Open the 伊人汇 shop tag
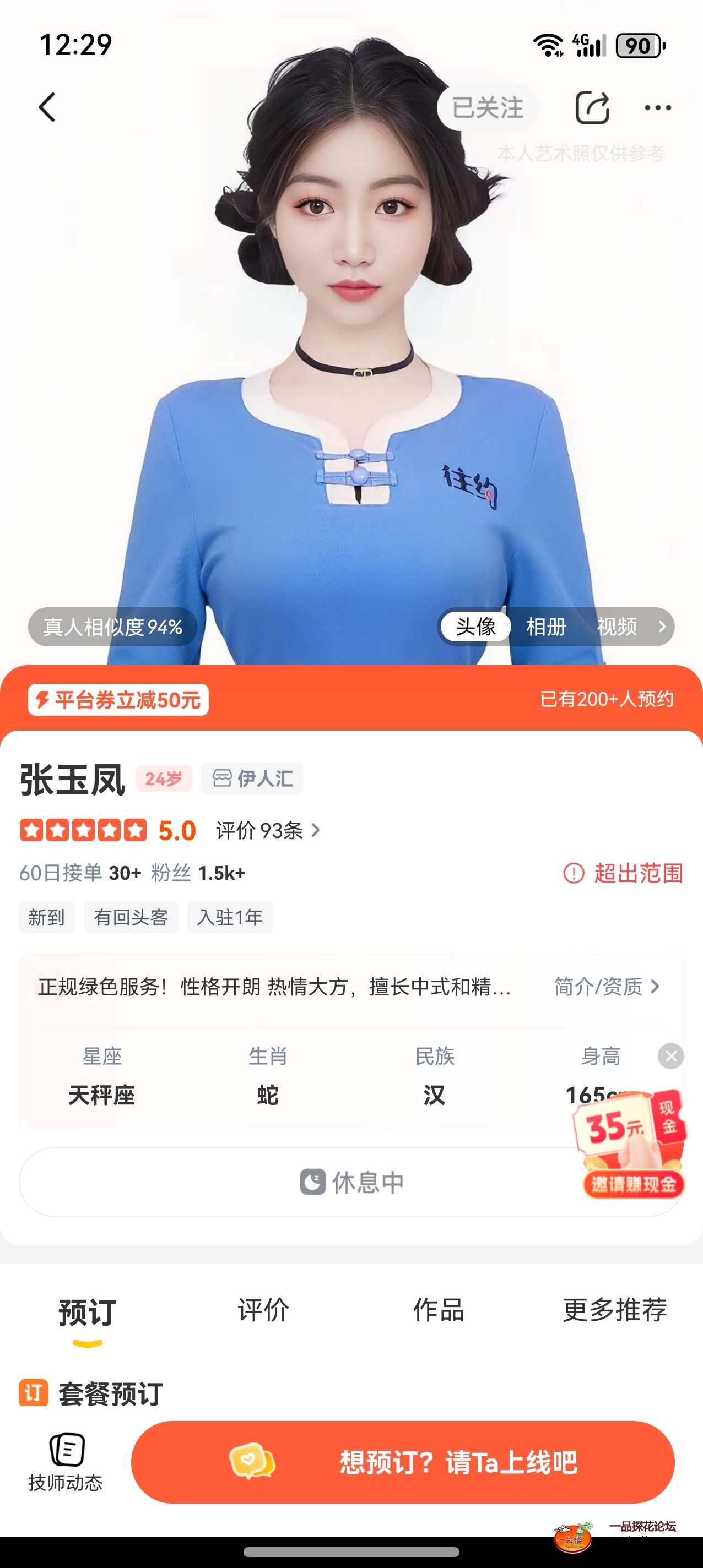The height and width of the screenshot is (1568, 703). [x=252, y=778]
